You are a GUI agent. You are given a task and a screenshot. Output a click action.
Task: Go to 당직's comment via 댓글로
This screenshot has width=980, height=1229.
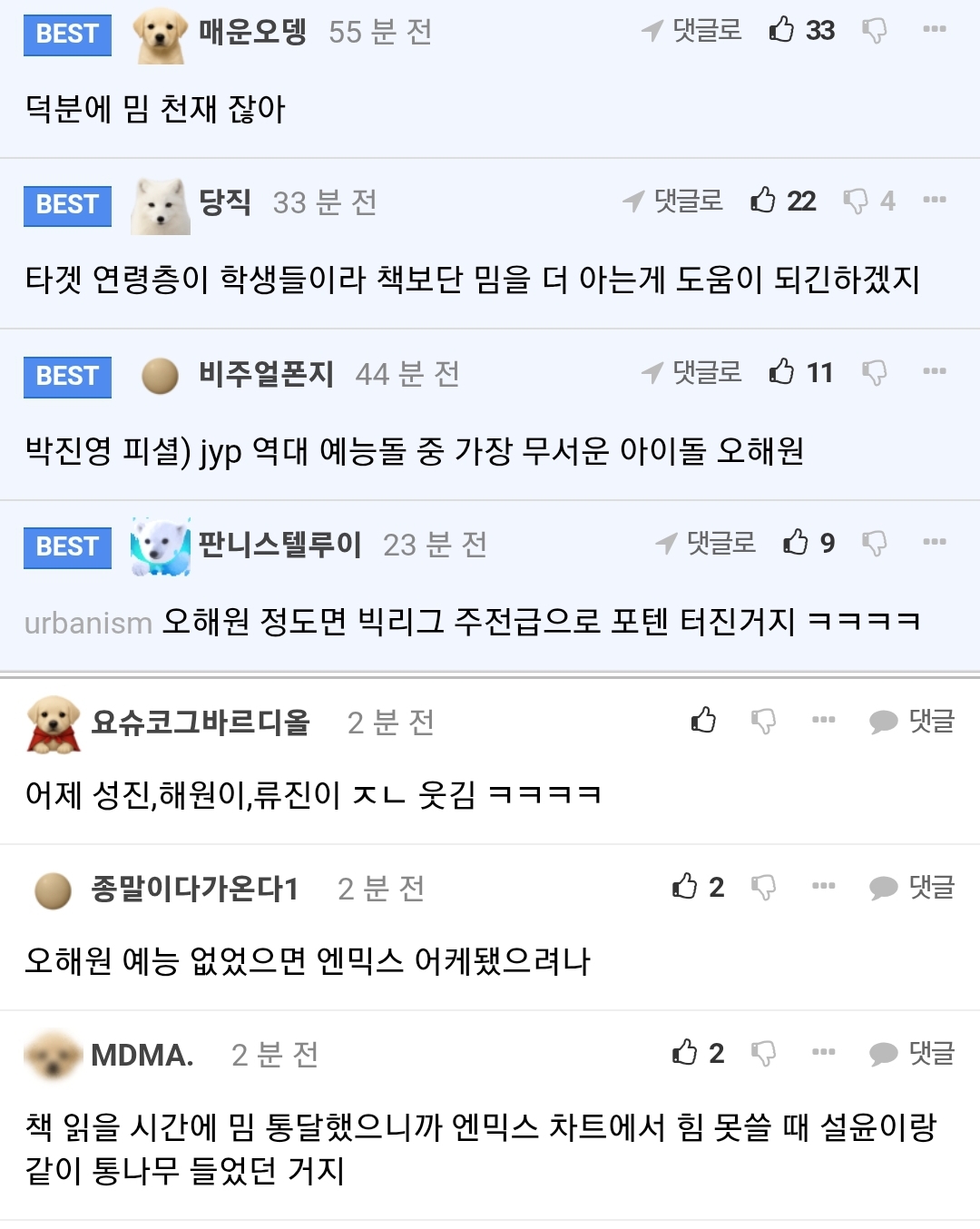coord(673,201)
